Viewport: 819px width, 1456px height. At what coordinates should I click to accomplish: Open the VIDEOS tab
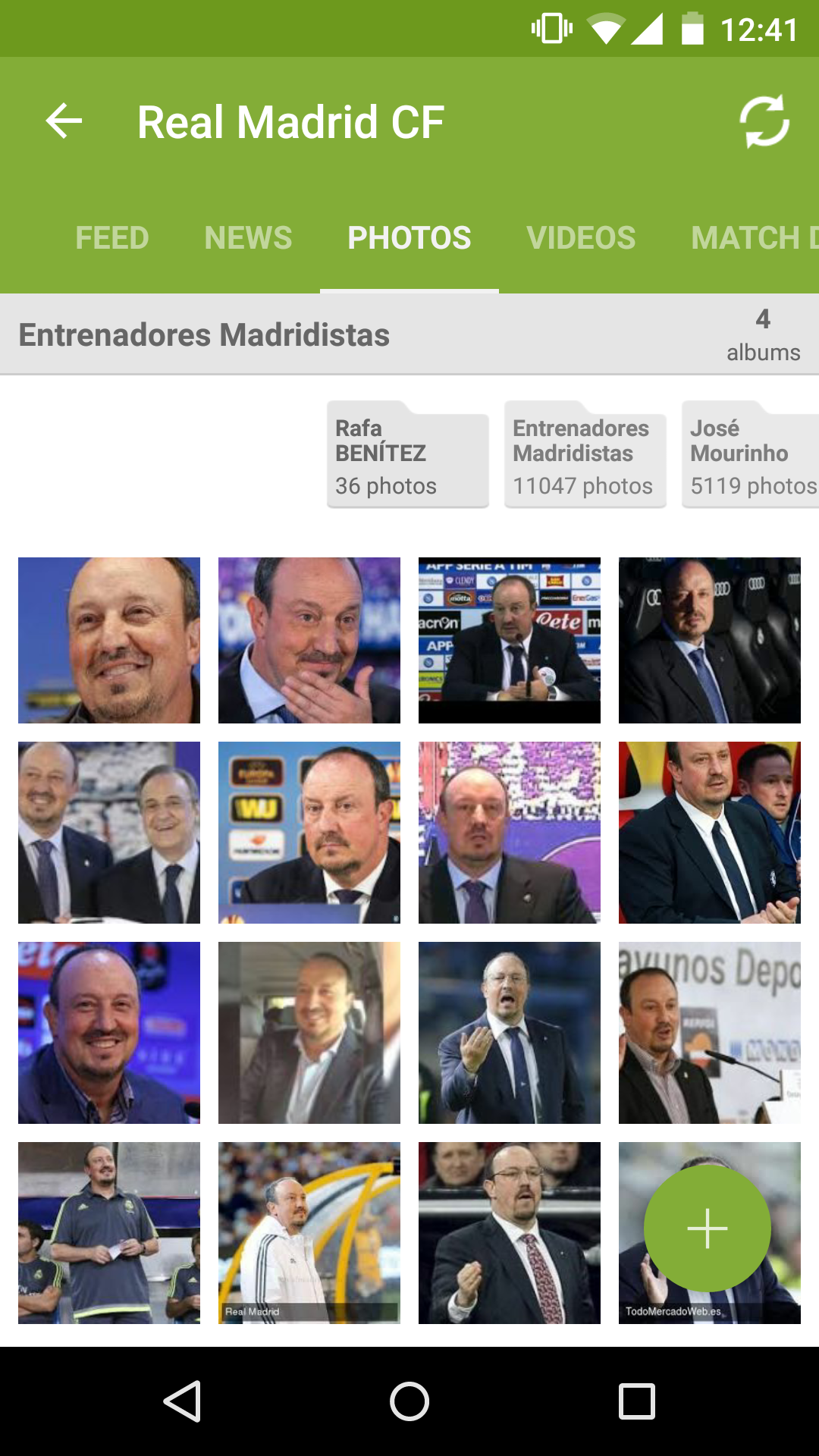(x=581, y=238)
